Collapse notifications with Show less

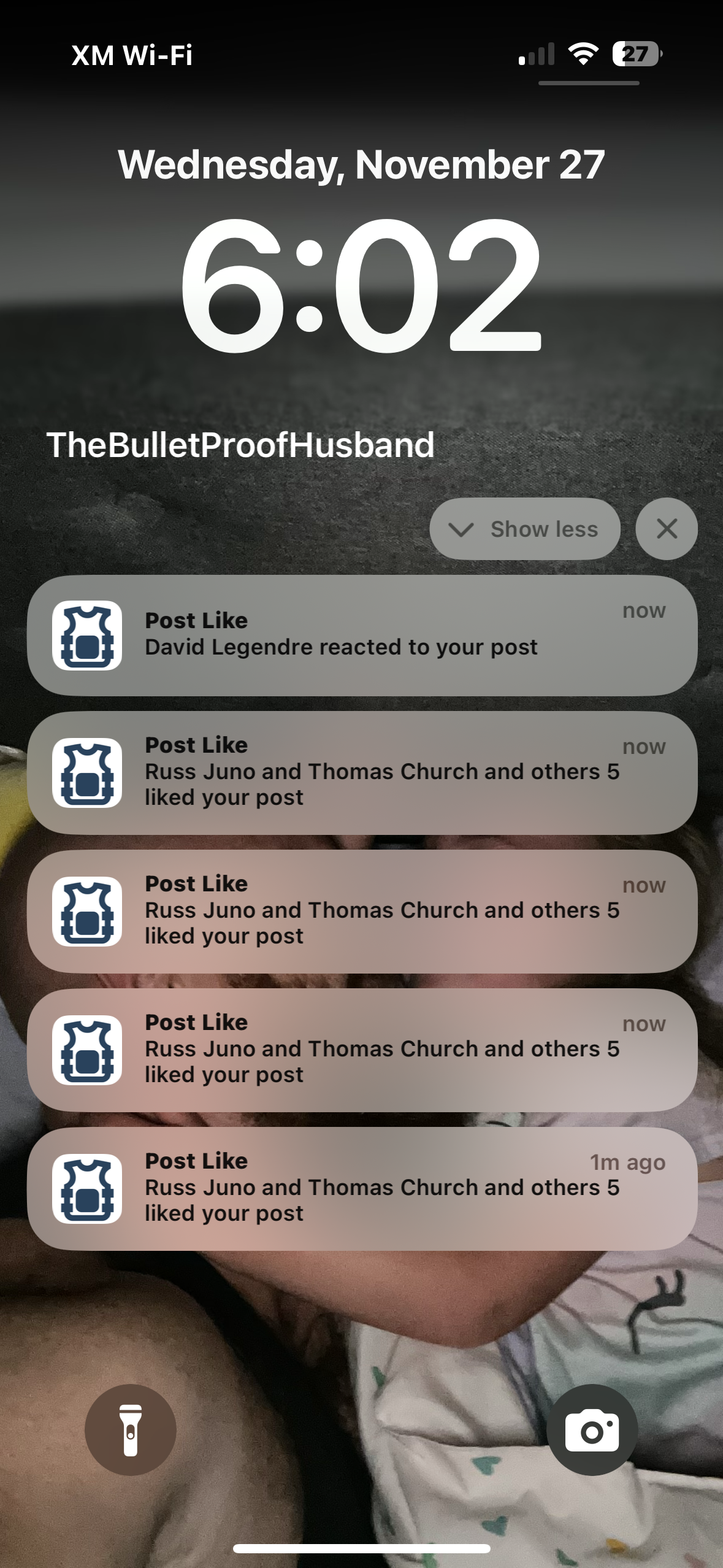(x=524, y=529)
